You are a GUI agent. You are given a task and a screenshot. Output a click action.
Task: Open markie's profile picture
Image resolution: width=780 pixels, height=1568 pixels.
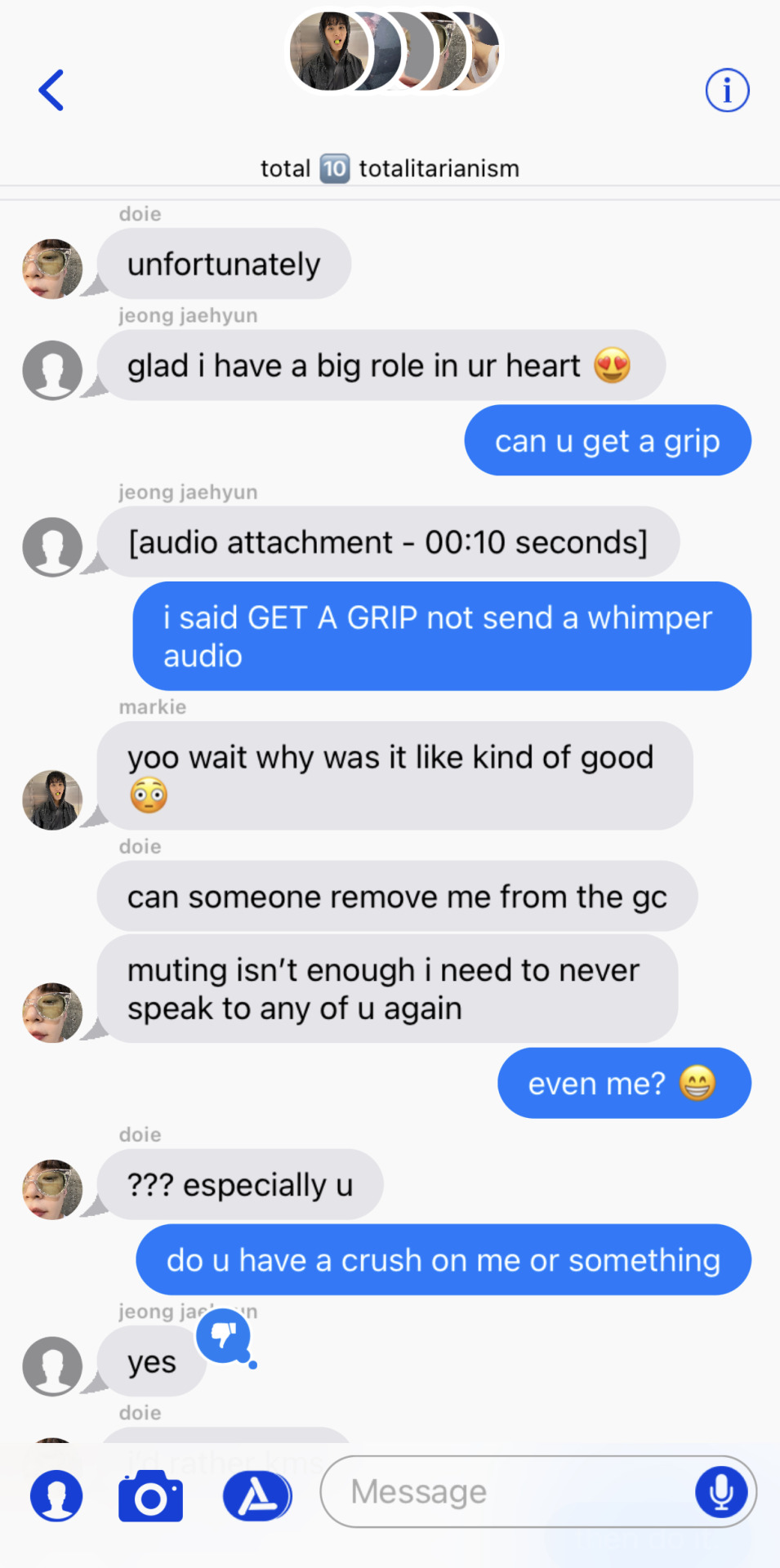pyautogui.click(x=52, y=800)
